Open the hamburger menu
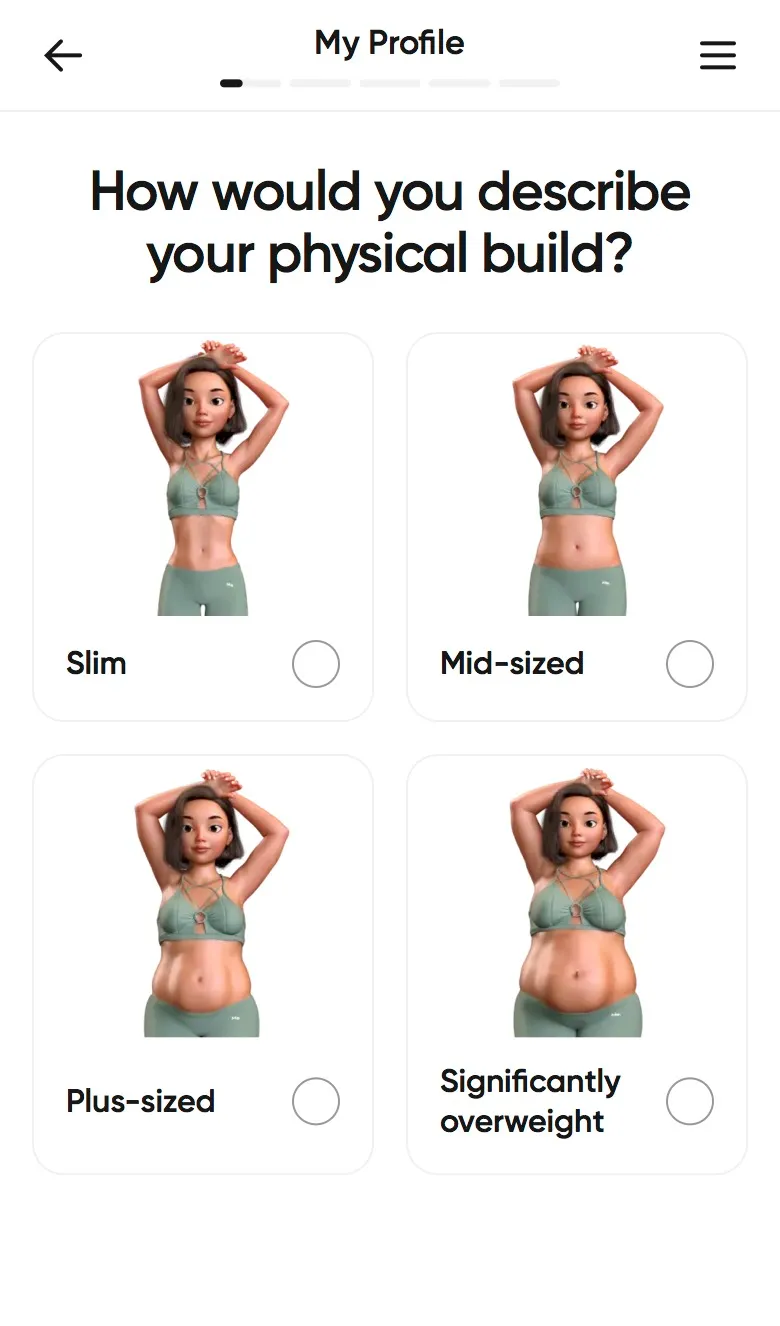 click(717, 56)
